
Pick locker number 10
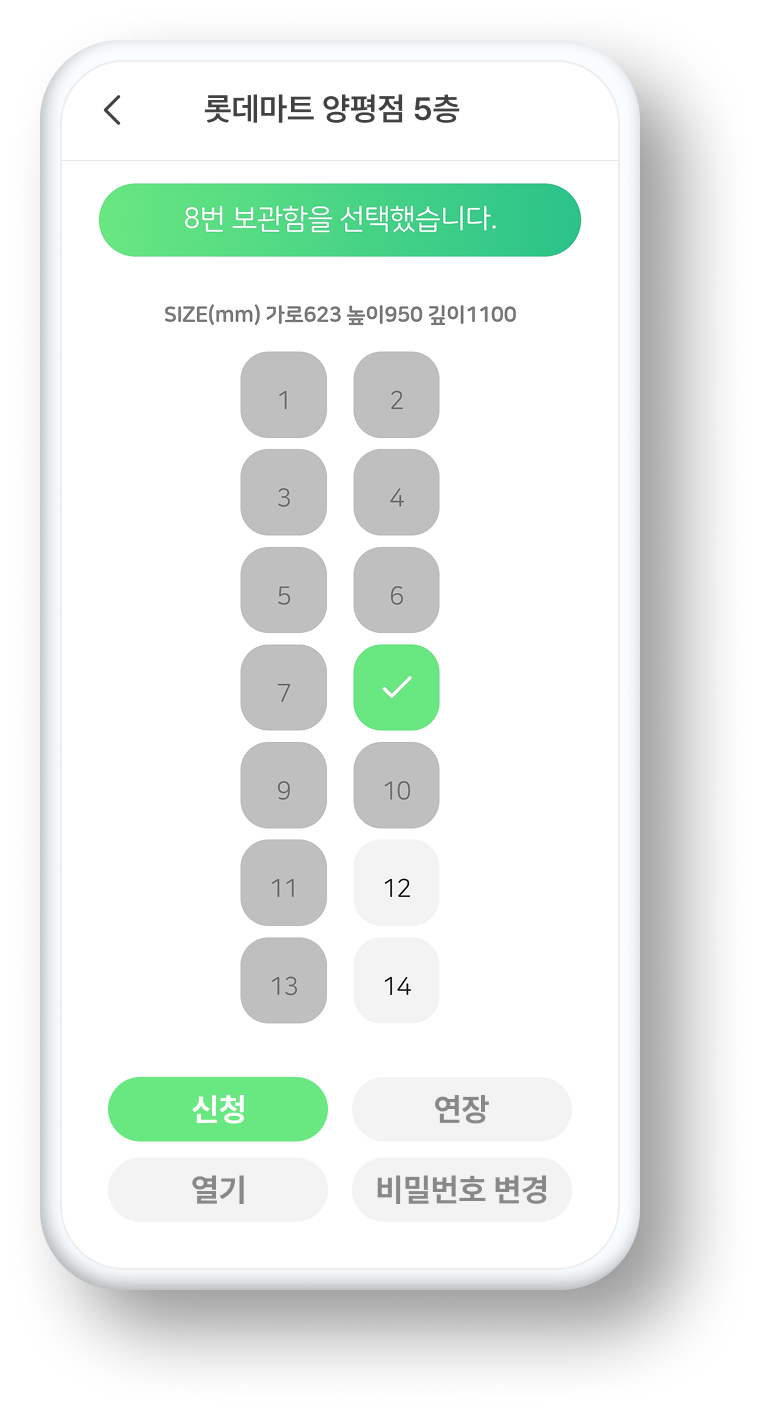(x=397, y=785)
